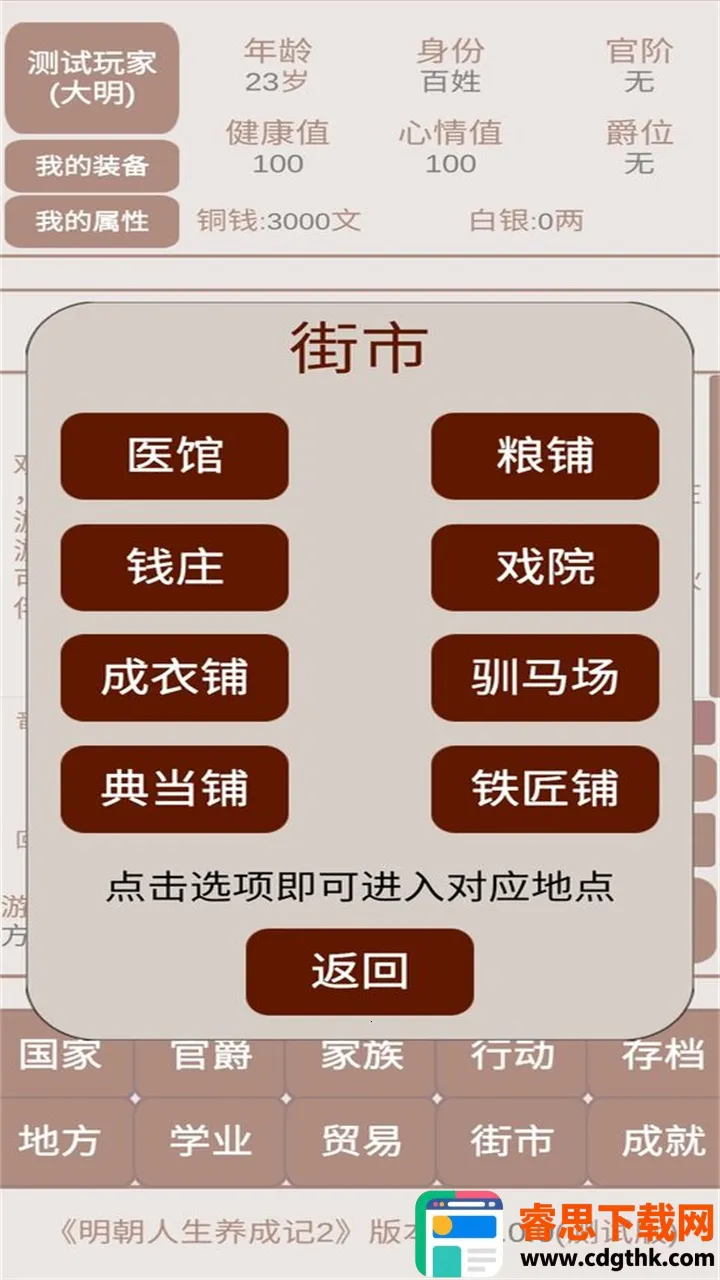The height and width of the screenshot is (1280, 720).
Task: Open the 官爵 menu
Action: click(x=211, y=1055)
